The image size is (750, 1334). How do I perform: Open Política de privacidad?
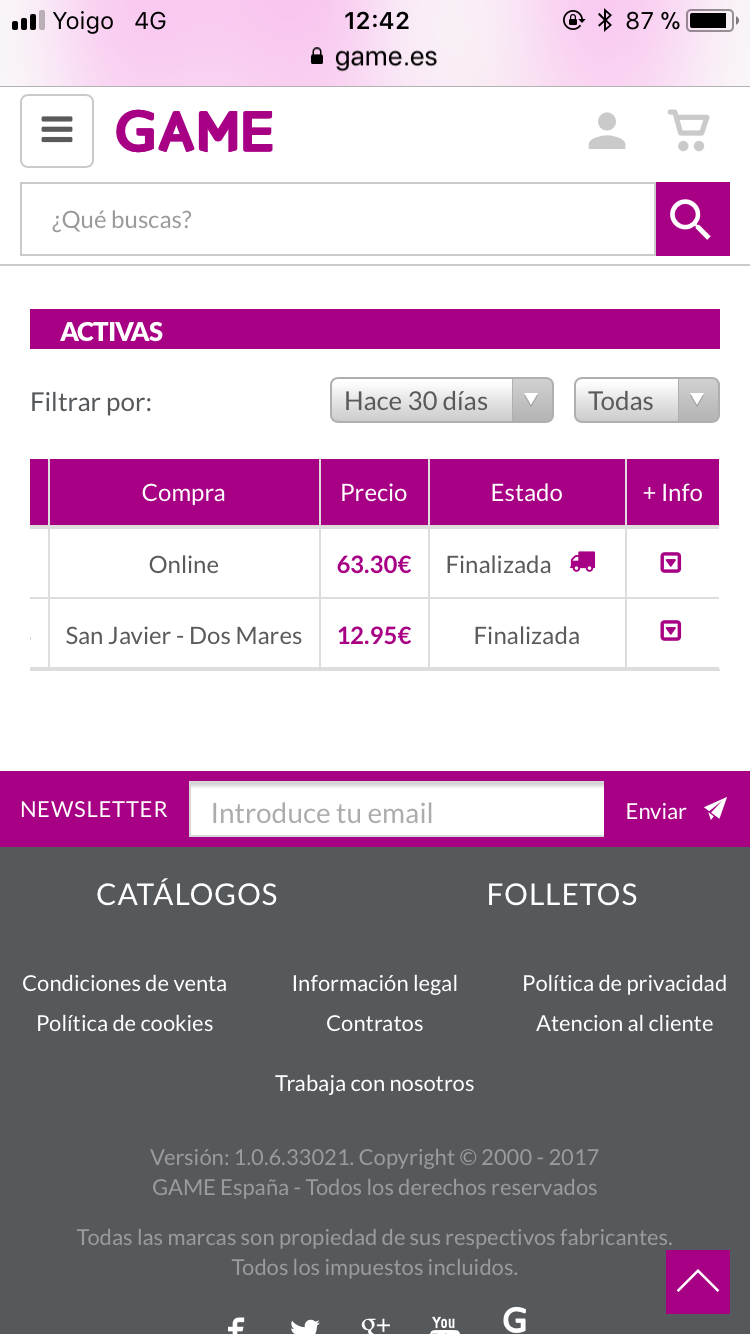pyautogui.click(x=625, y=983)
